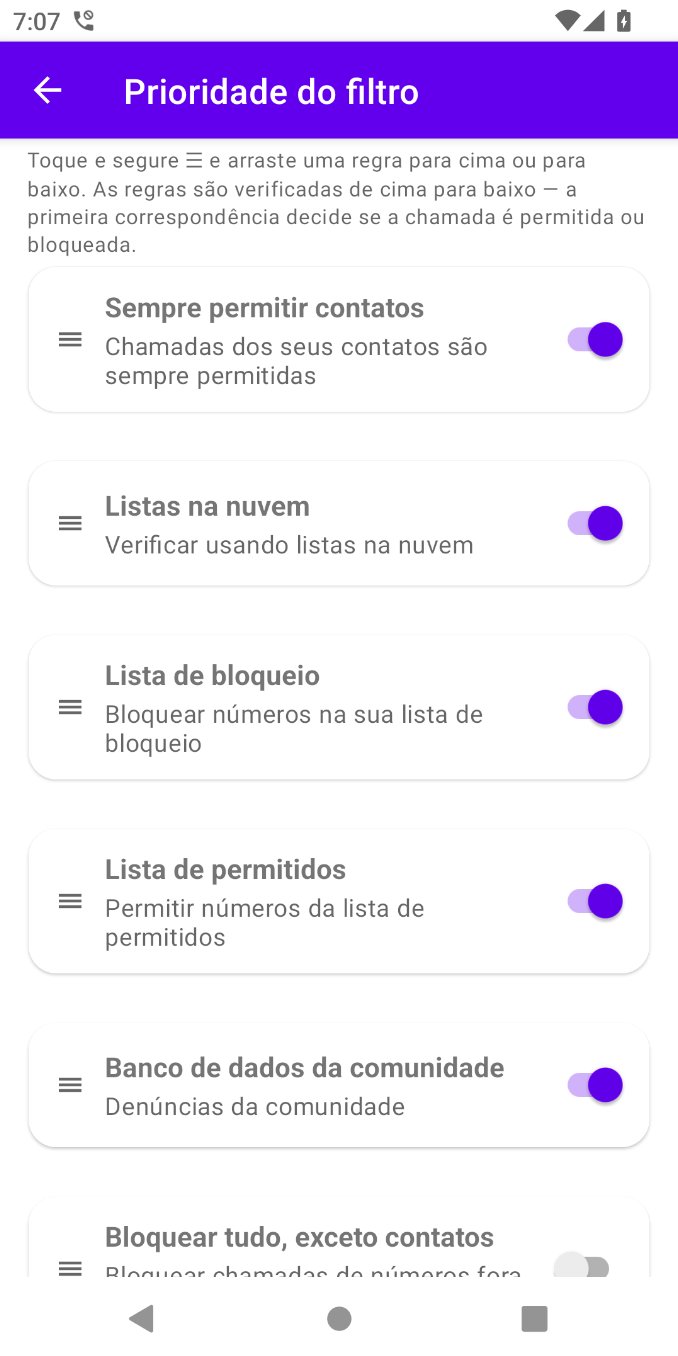Viewport: 678px width, 1356px height.
Task: Disable Sempre permitir contatos switch
Action: [596, 340]
